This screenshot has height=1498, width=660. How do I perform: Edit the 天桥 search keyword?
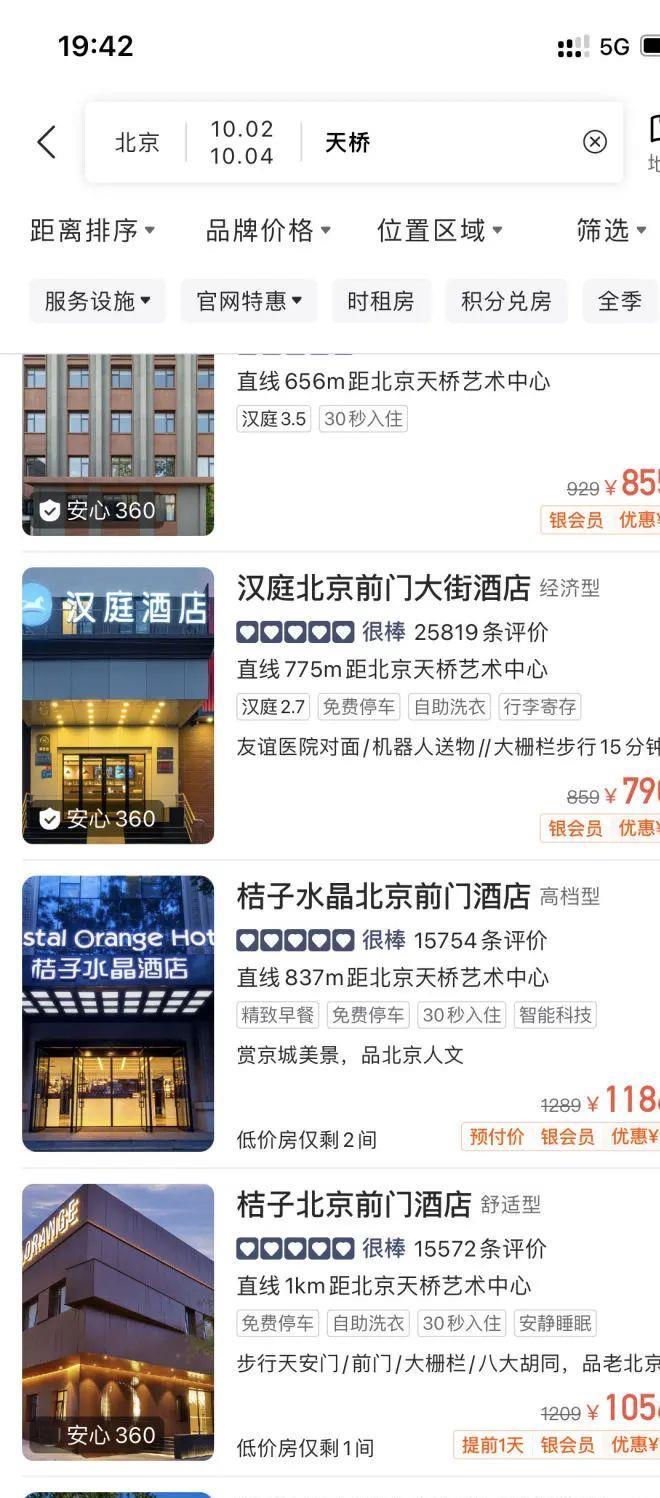pyautogui.click(x=440, y=142)
